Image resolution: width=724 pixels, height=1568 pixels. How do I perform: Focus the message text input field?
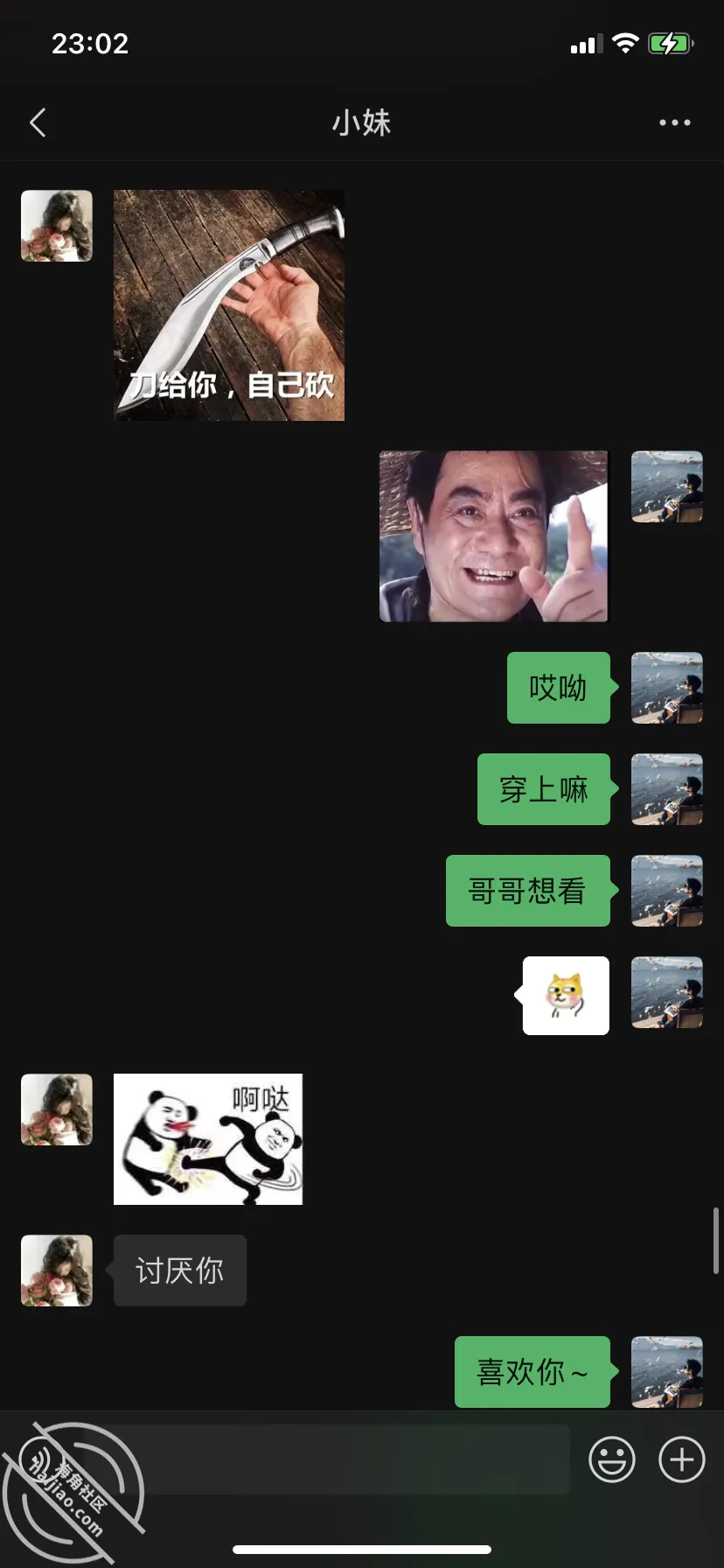[341, 1459]
